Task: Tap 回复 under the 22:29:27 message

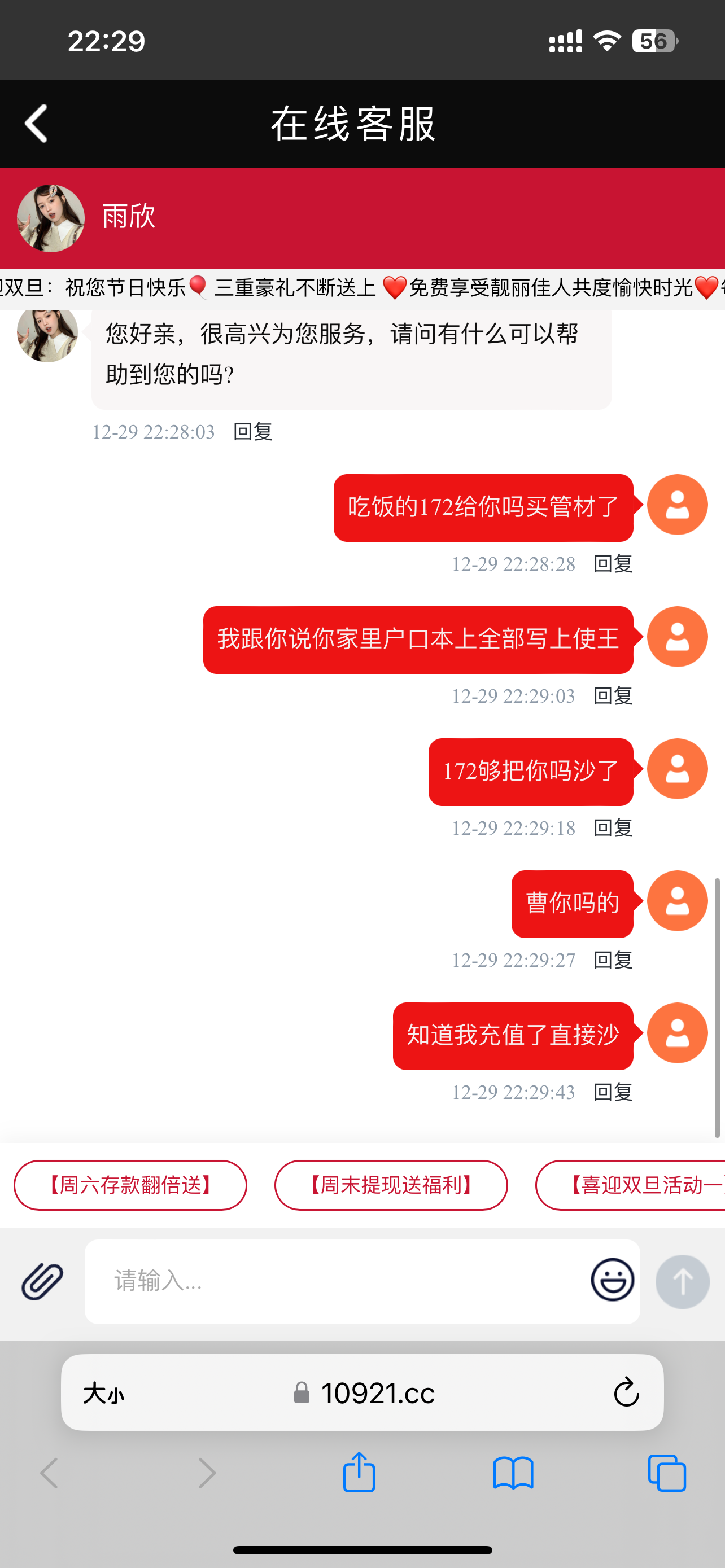Action: [613, 960]
